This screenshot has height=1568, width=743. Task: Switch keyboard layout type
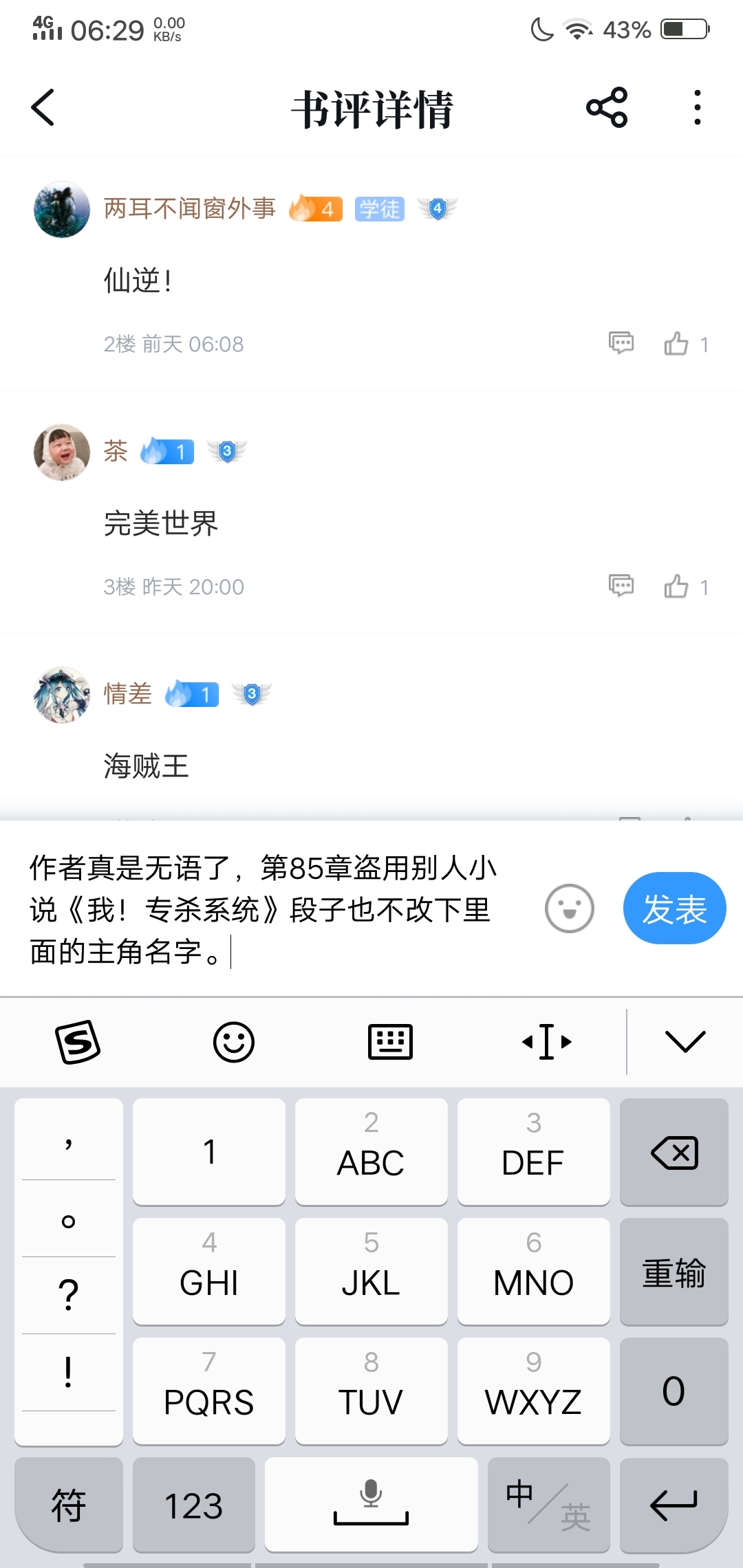click(390, 1042)
